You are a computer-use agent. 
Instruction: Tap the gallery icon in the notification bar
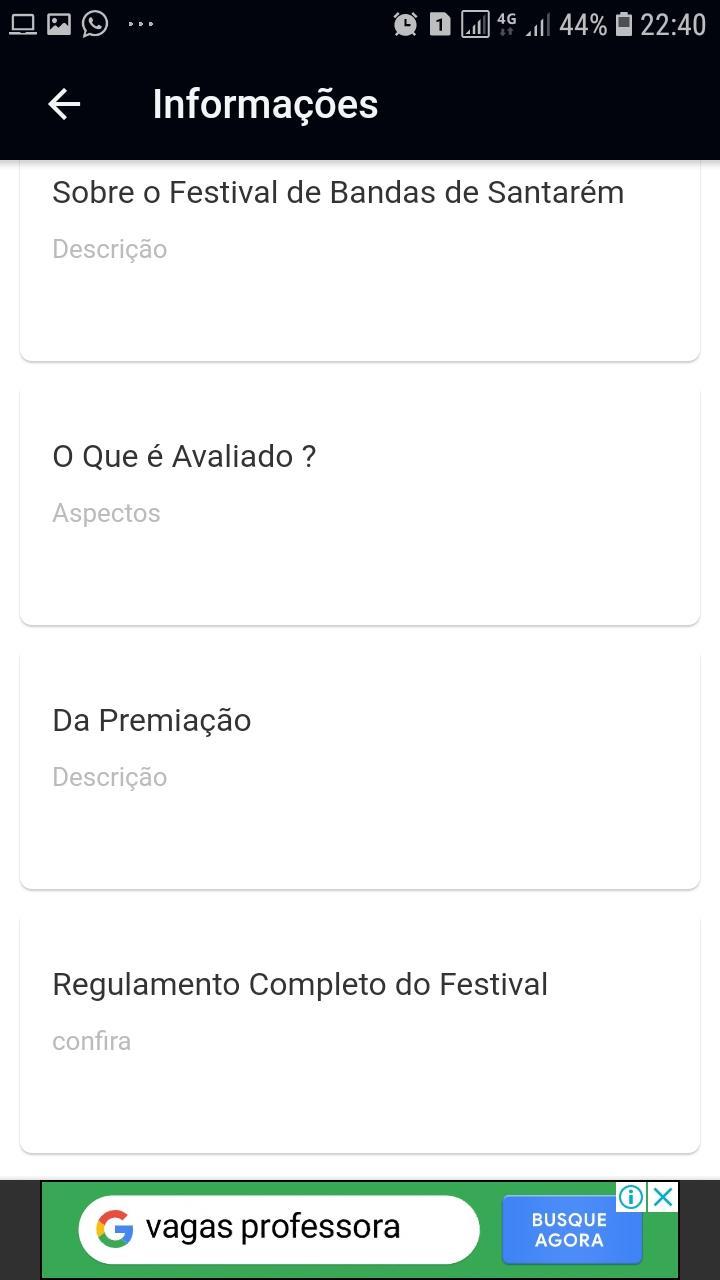click(x=57, y=23)
